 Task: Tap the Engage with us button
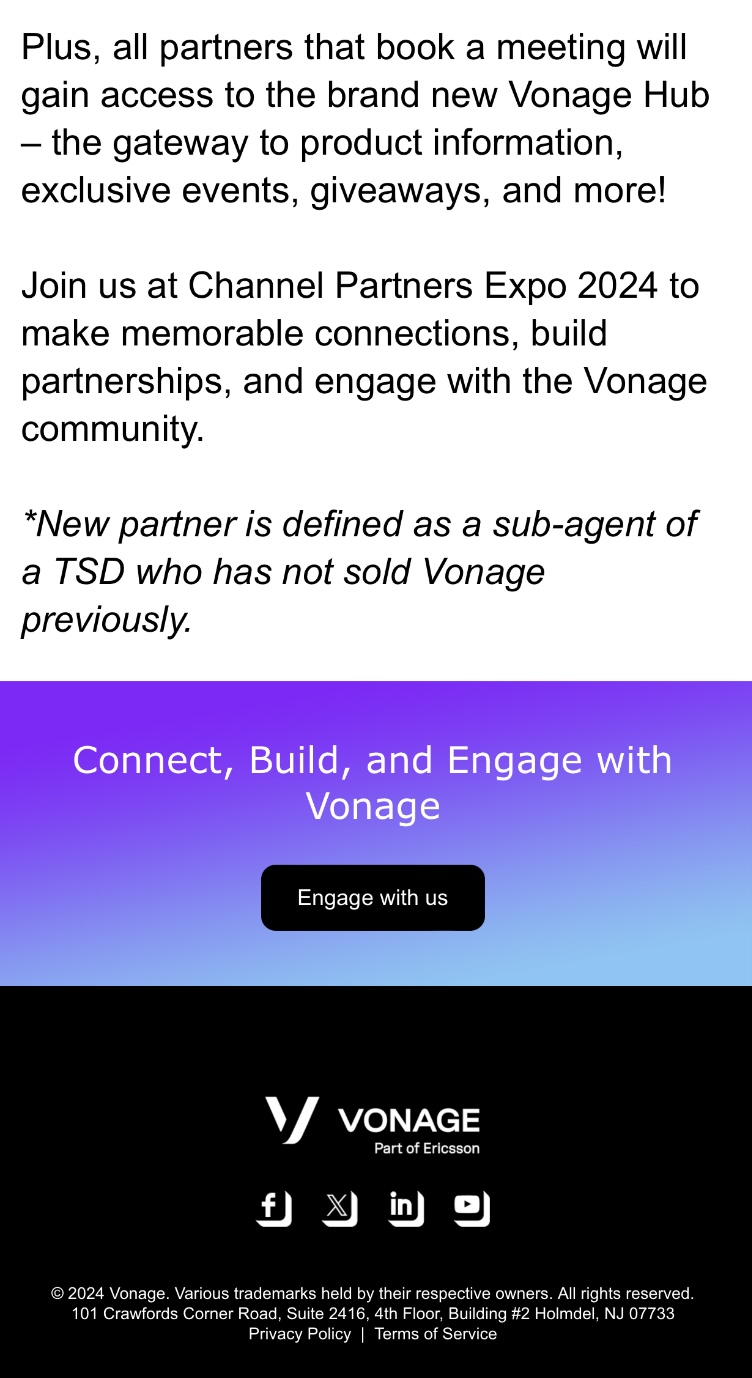pyautogui.click(x=373, y=898)
